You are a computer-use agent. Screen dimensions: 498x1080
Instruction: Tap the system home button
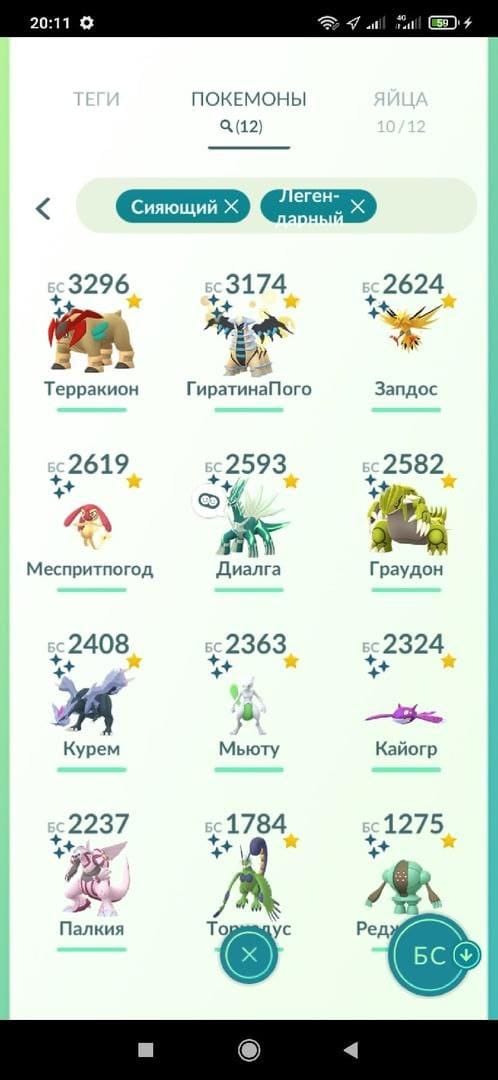pyautogui.click(x=249, y=1049)
